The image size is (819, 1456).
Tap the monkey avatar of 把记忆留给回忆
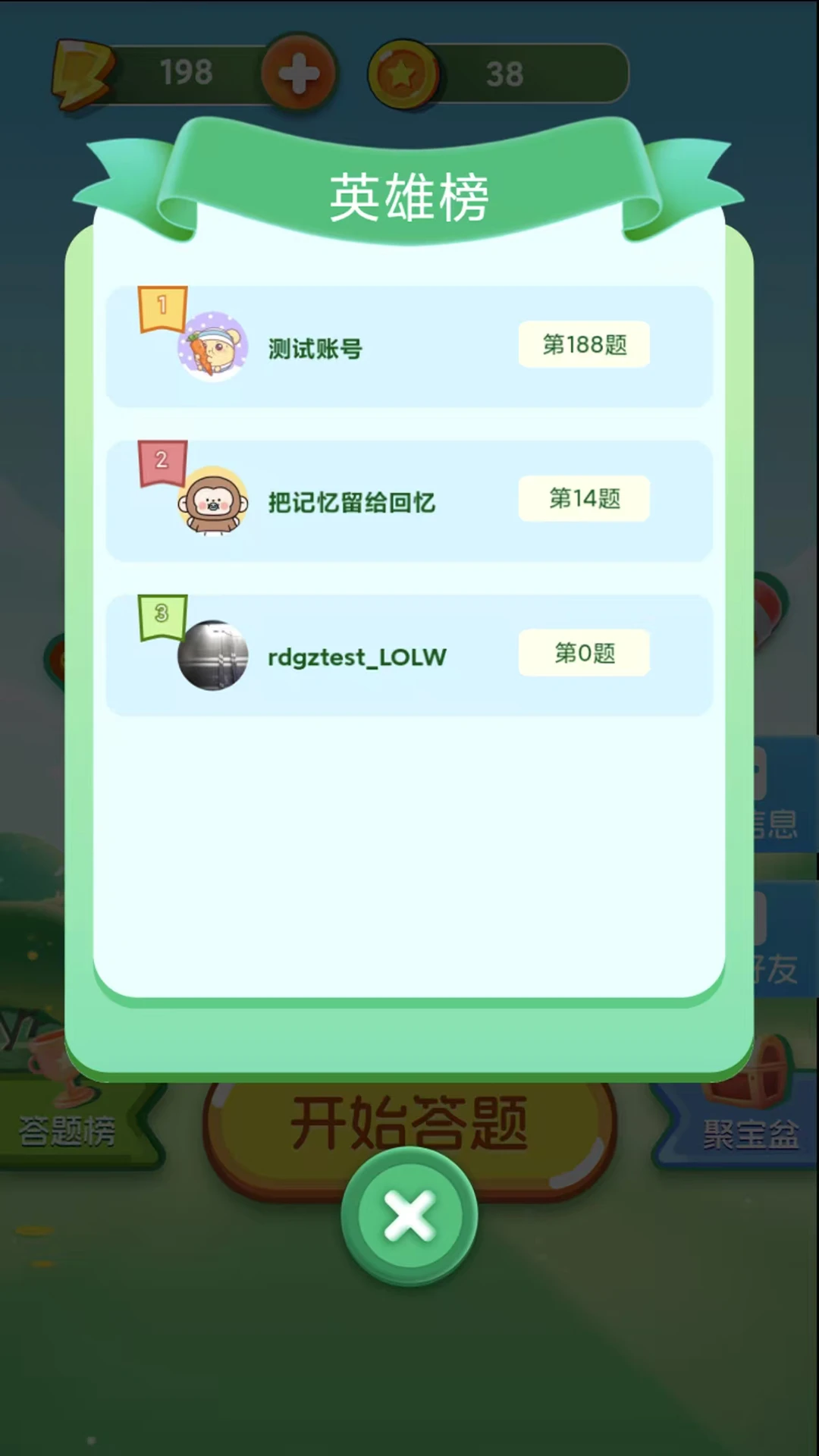(213, 500)
